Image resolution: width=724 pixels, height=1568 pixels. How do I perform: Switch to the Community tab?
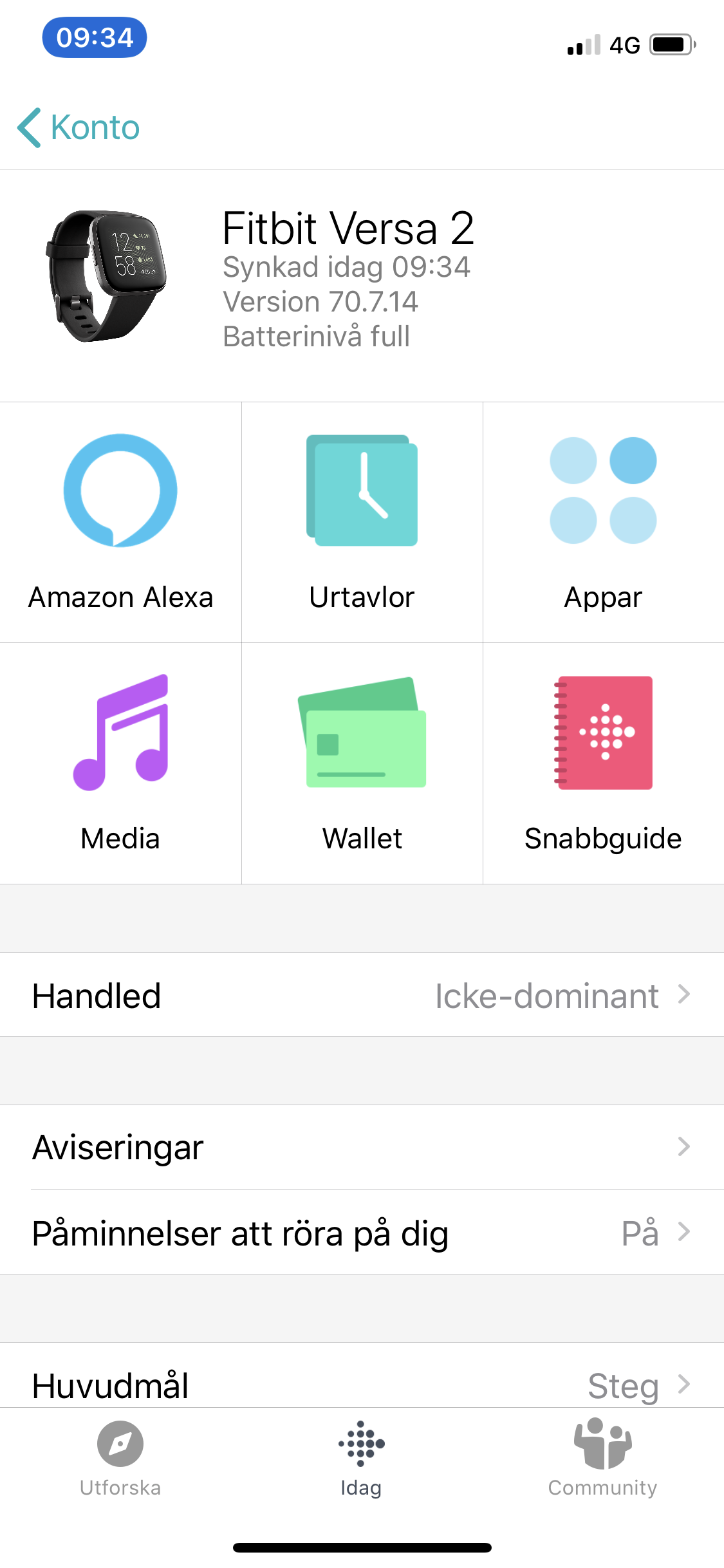pyautogui.click(x=602, y=1458)
